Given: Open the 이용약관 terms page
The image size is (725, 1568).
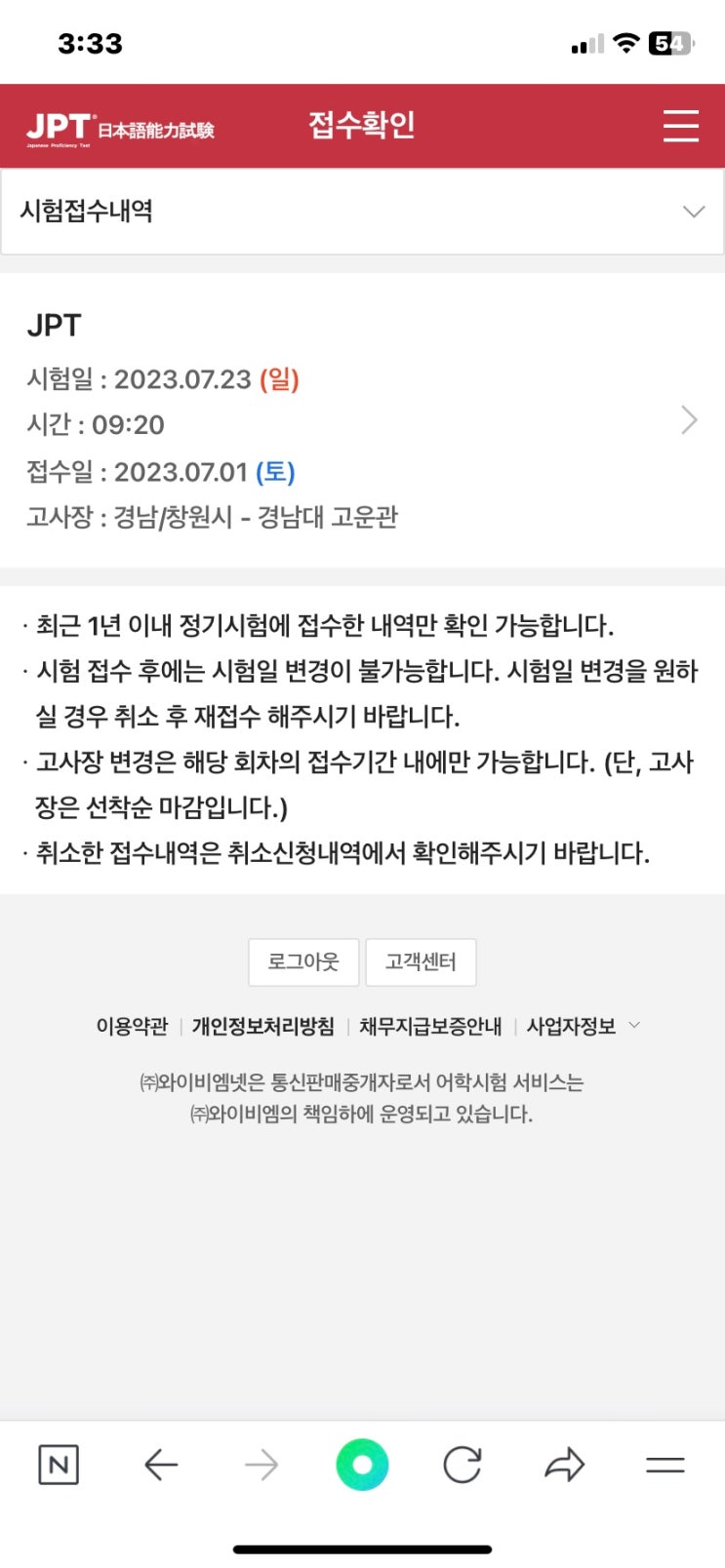Looking at the screenshot, I should click(132, 1026).
